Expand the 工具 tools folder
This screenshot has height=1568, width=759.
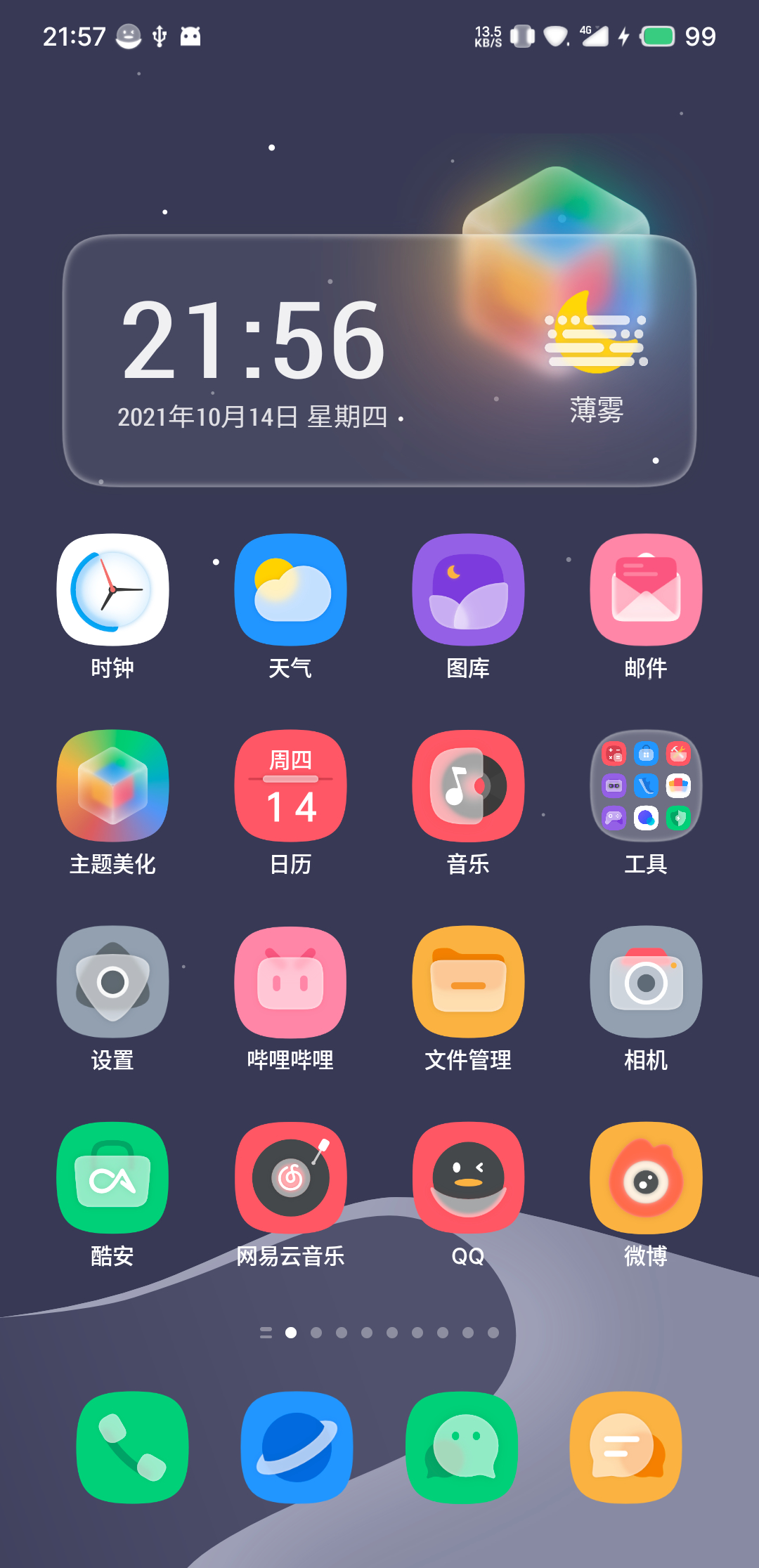pos(646,785)
